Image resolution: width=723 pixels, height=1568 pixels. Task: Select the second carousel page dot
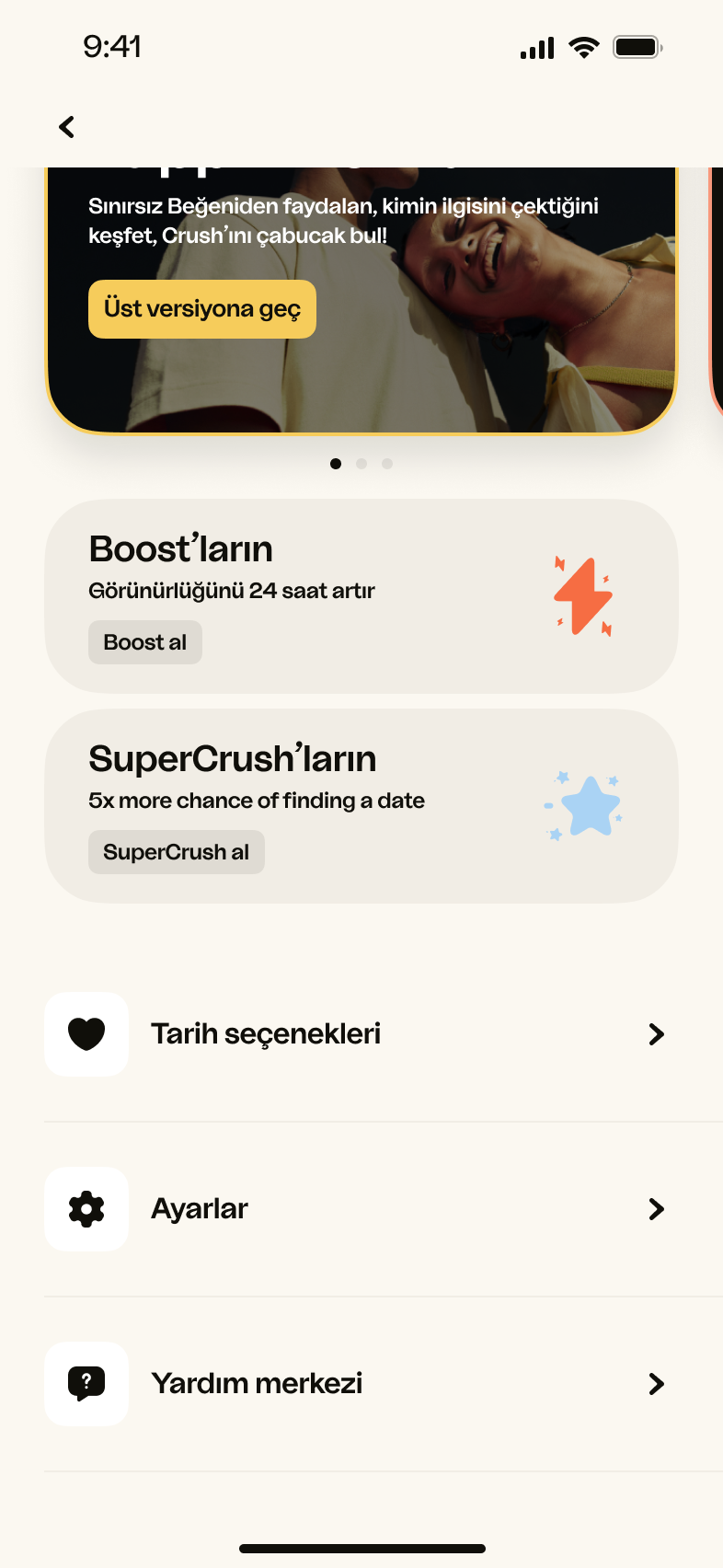(x=361, y=464)
